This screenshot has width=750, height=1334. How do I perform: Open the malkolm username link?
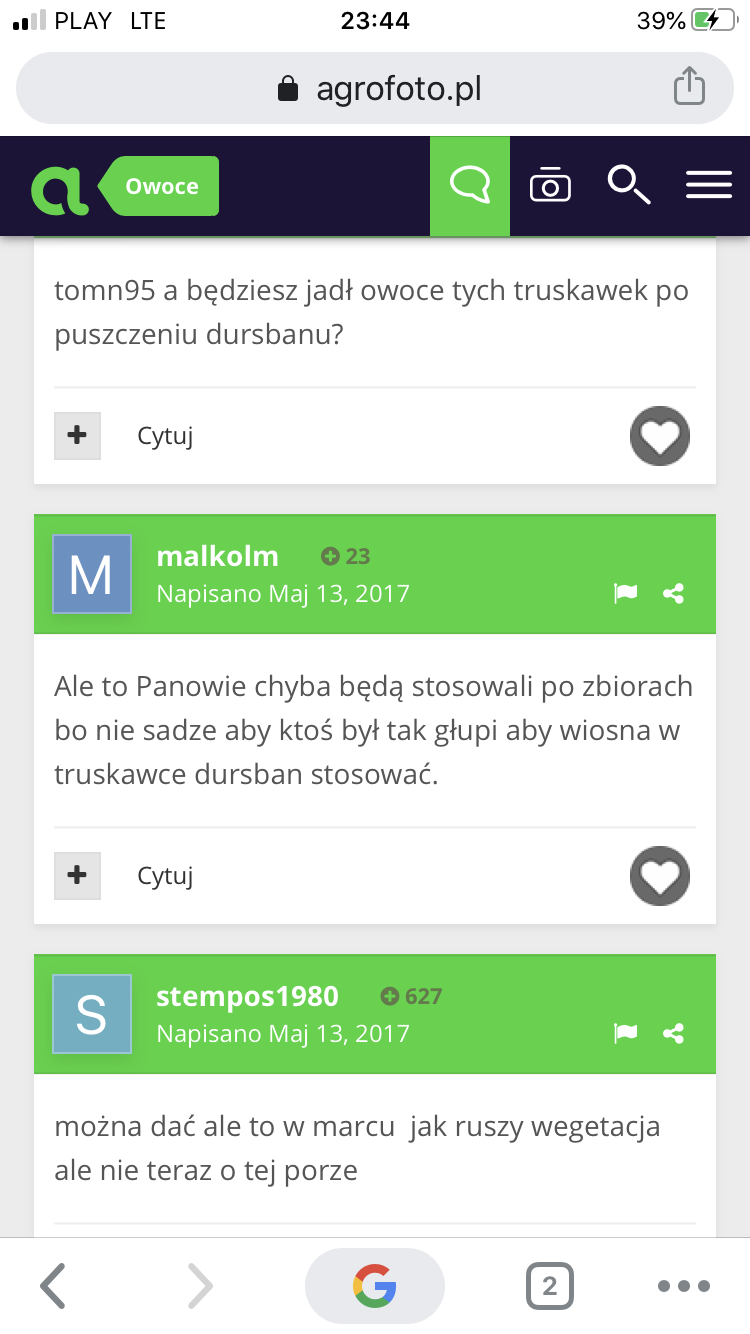(x=218, y=556)
